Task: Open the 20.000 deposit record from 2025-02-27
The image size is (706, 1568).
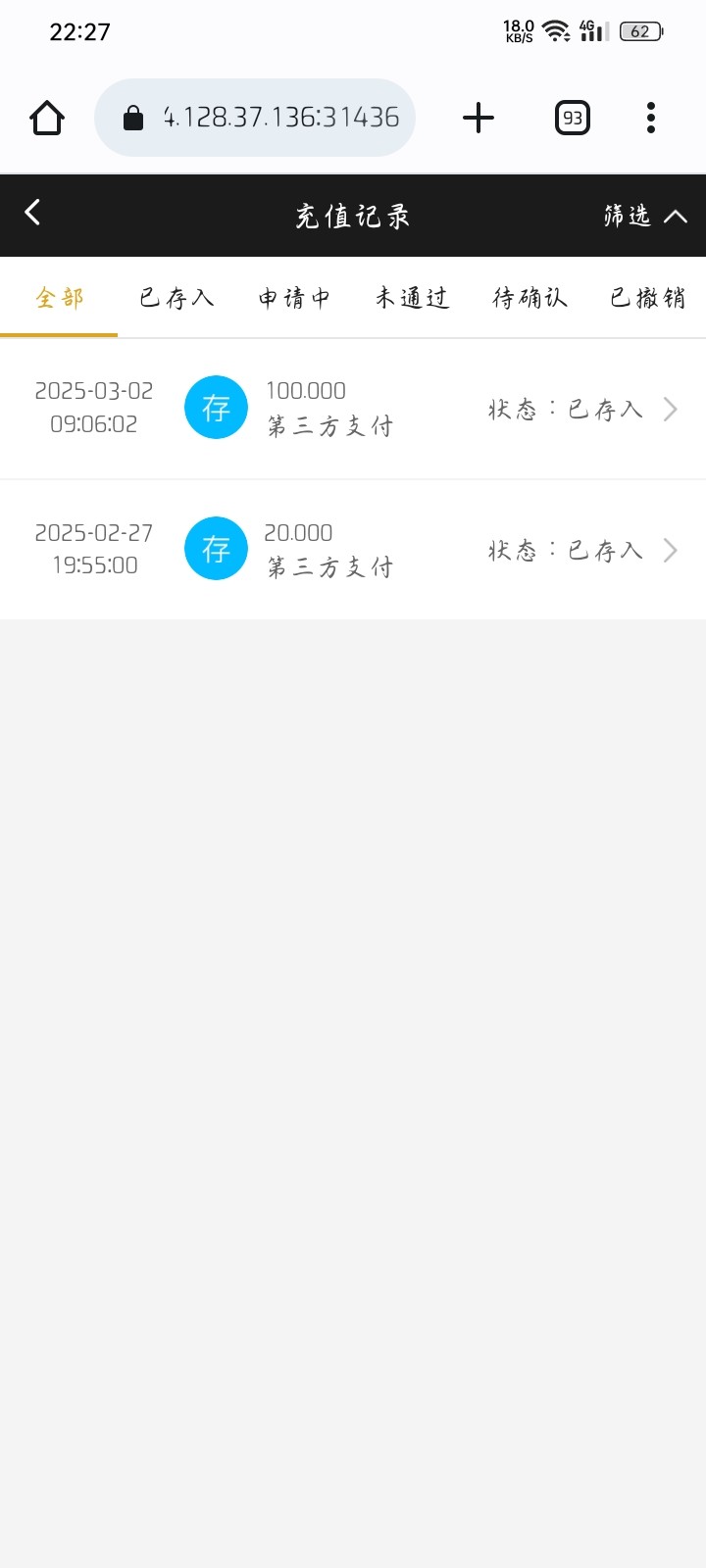Action: pos(353,550)
